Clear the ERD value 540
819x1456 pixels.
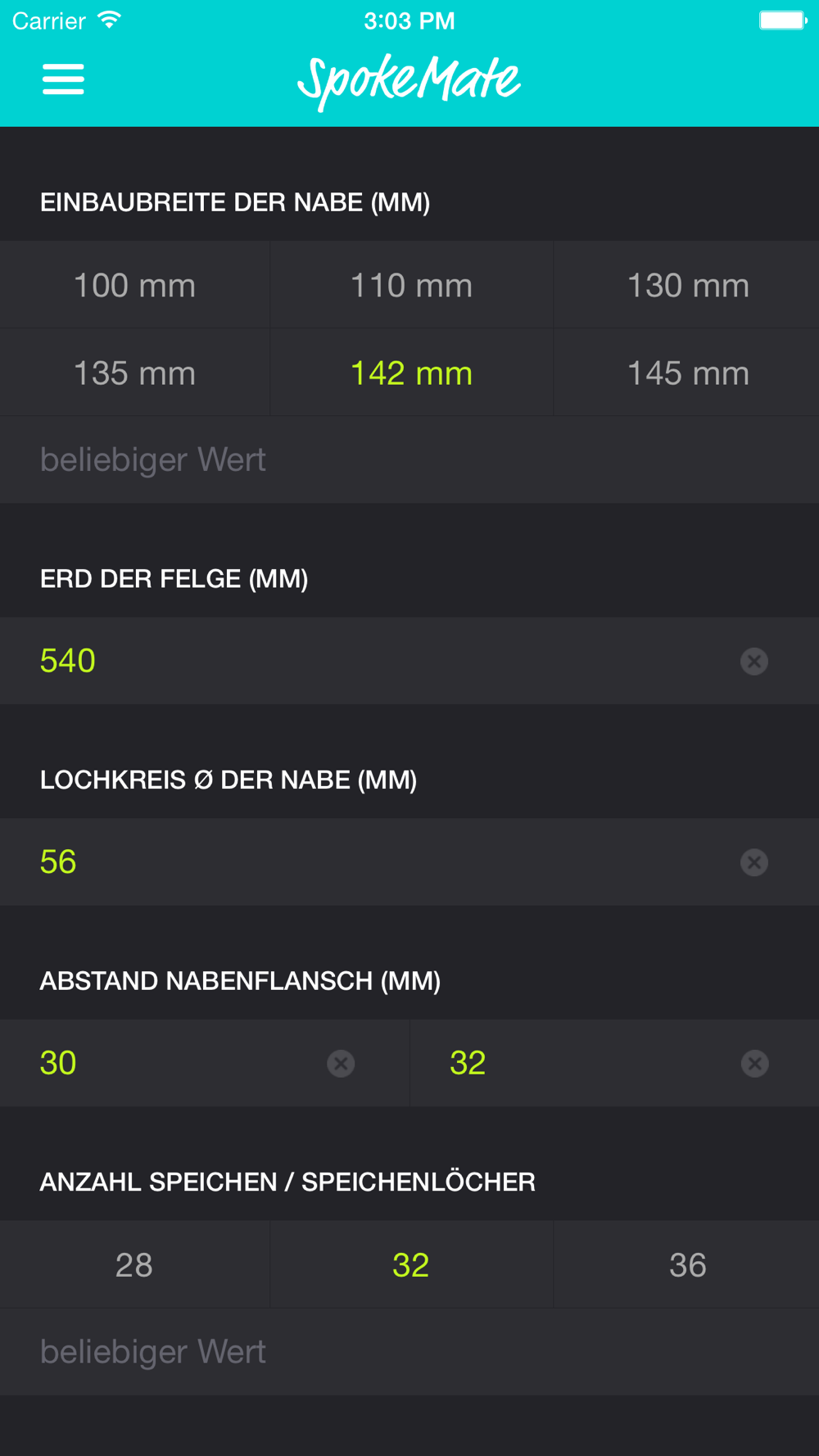tap(754, 661)
